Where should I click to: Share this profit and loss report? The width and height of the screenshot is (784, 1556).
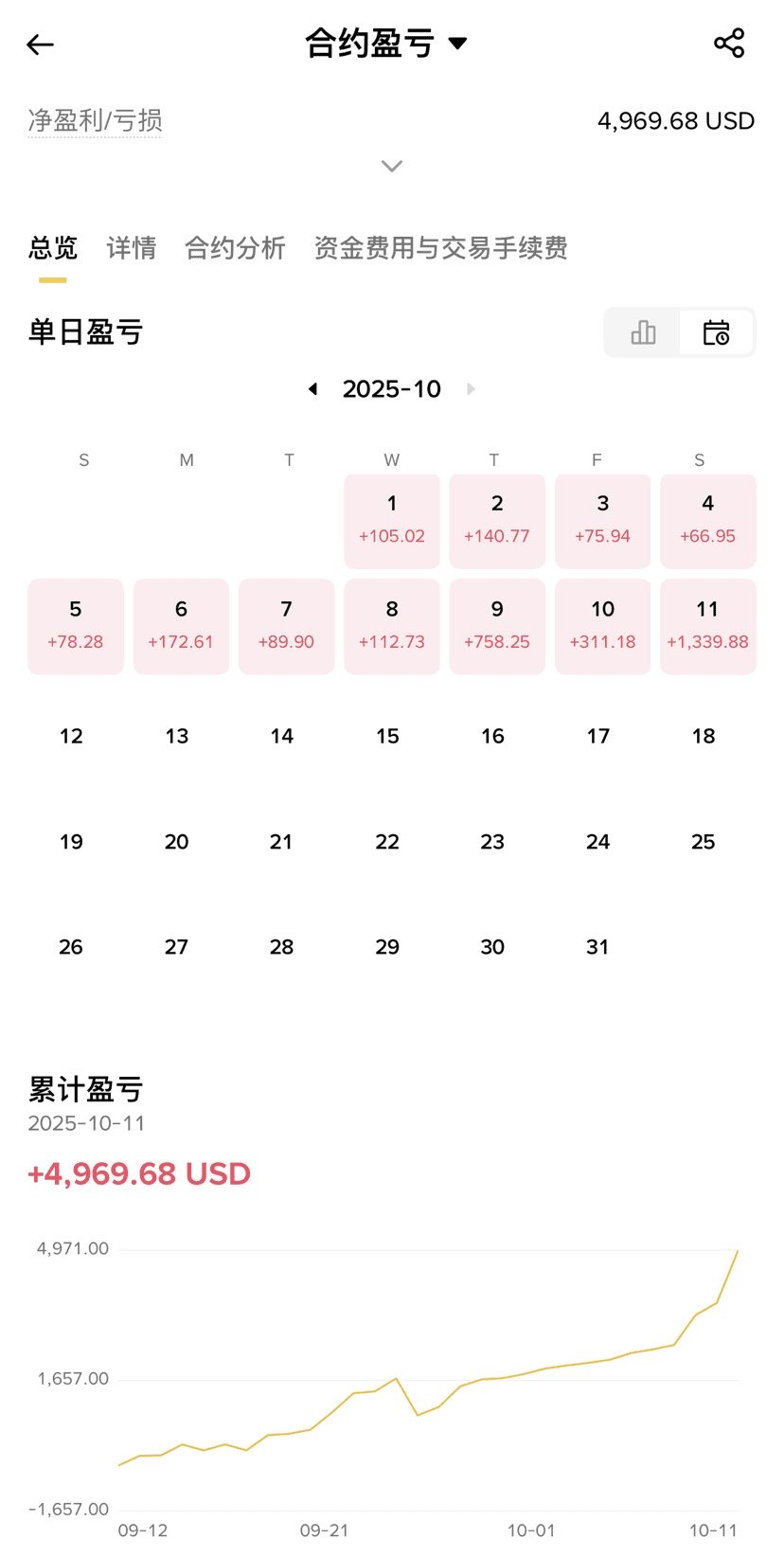coord(728,44)
